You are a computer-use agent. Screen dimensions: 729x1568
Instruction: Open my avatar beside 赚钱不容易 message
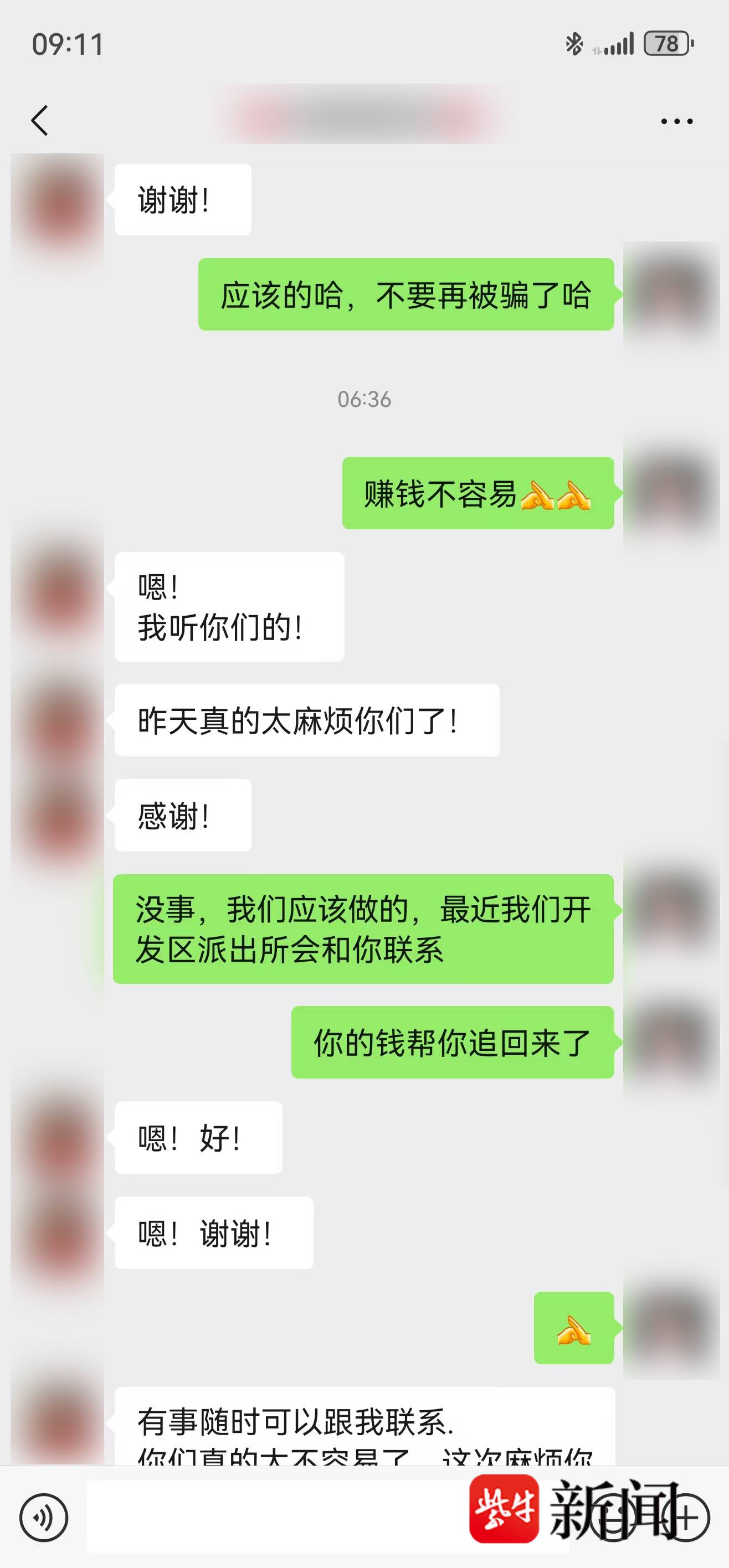[x=671, y=492]
